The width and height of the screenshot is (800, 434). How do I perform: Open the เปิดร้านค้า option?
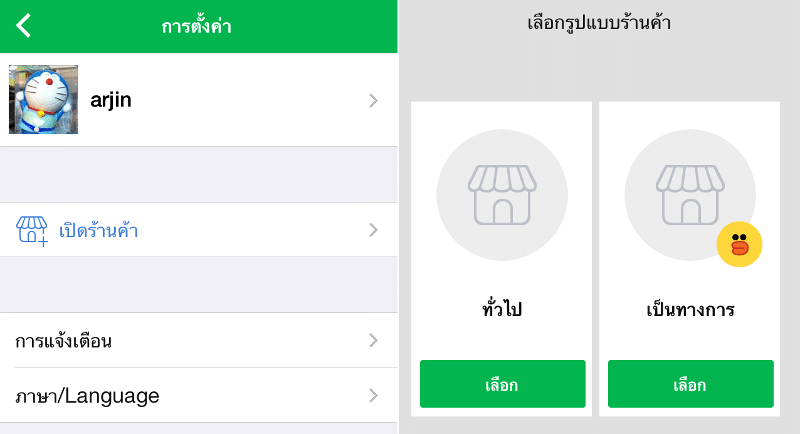tap(198, 230)
